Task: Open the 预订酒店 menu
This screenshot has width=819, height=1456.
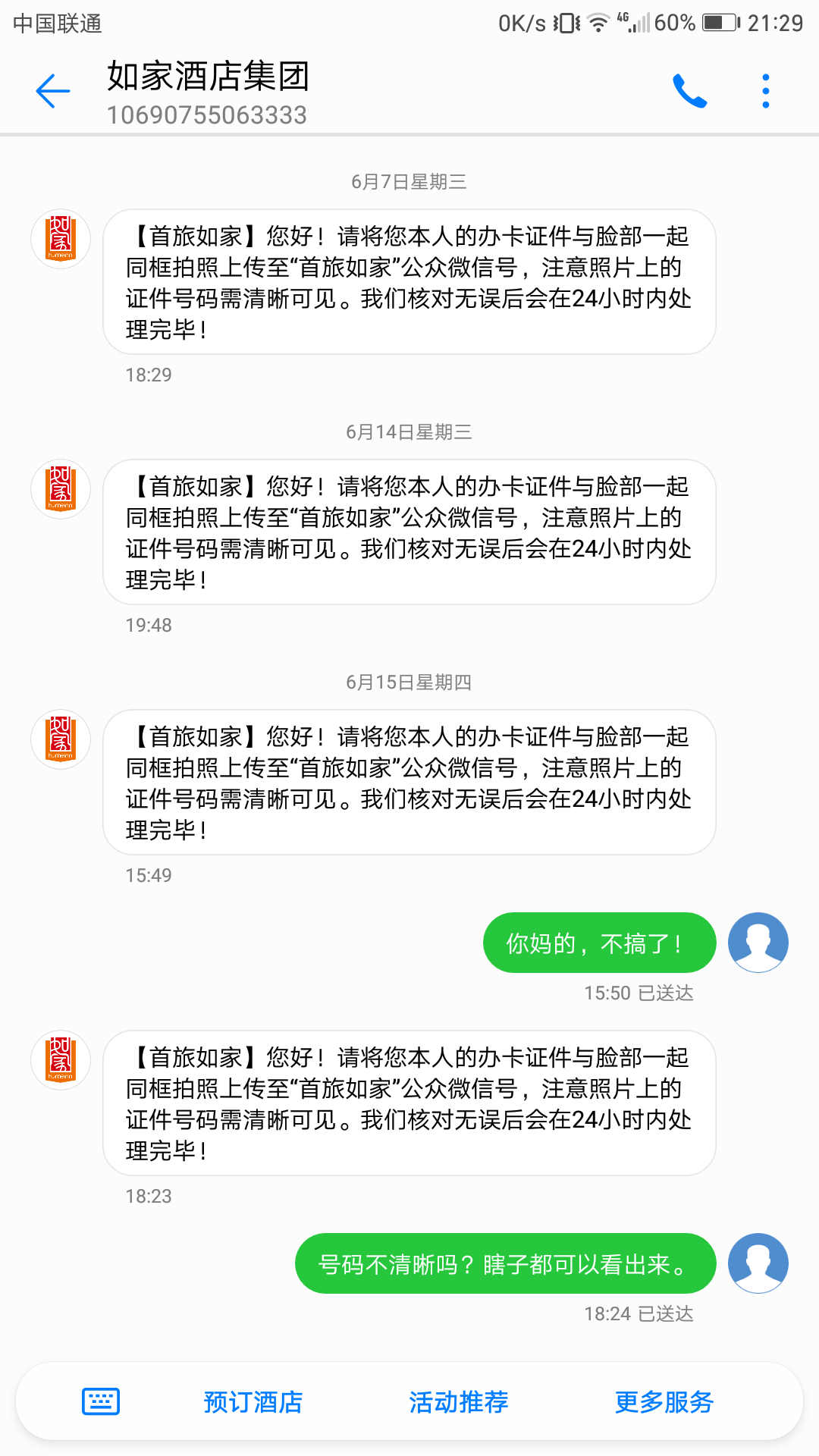Action: [x=253, y=1402]
